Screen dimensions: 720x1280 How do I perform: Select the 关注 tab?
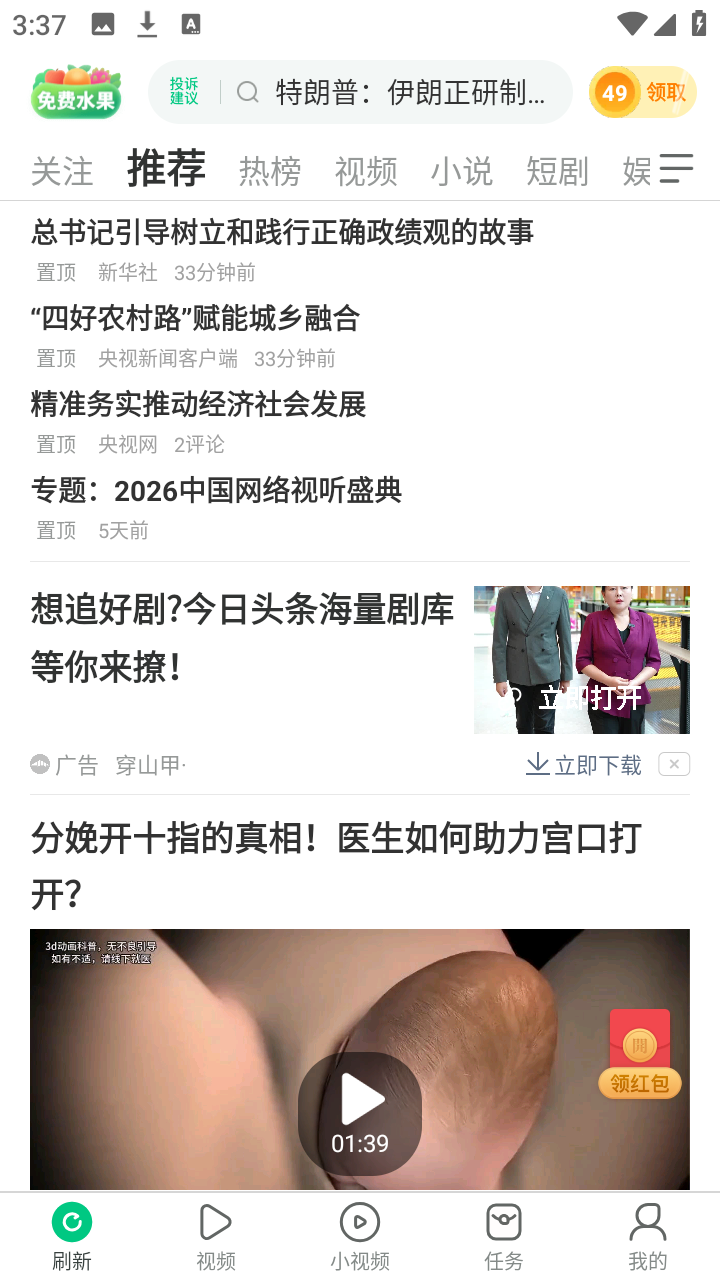pyautogui.click(x=62, y=170)
